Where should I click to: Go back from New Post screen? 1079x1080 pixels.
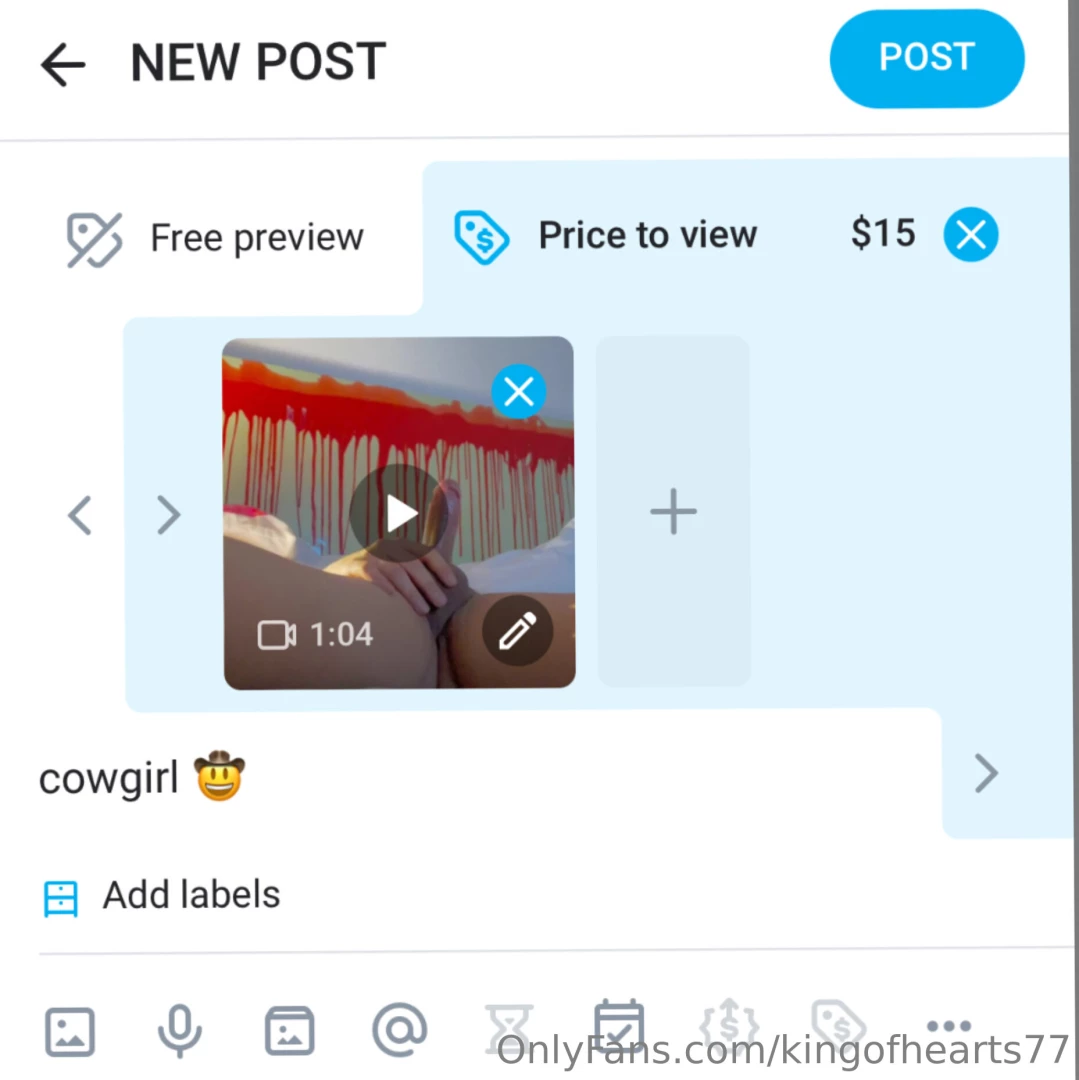click(x=63, y=66)
